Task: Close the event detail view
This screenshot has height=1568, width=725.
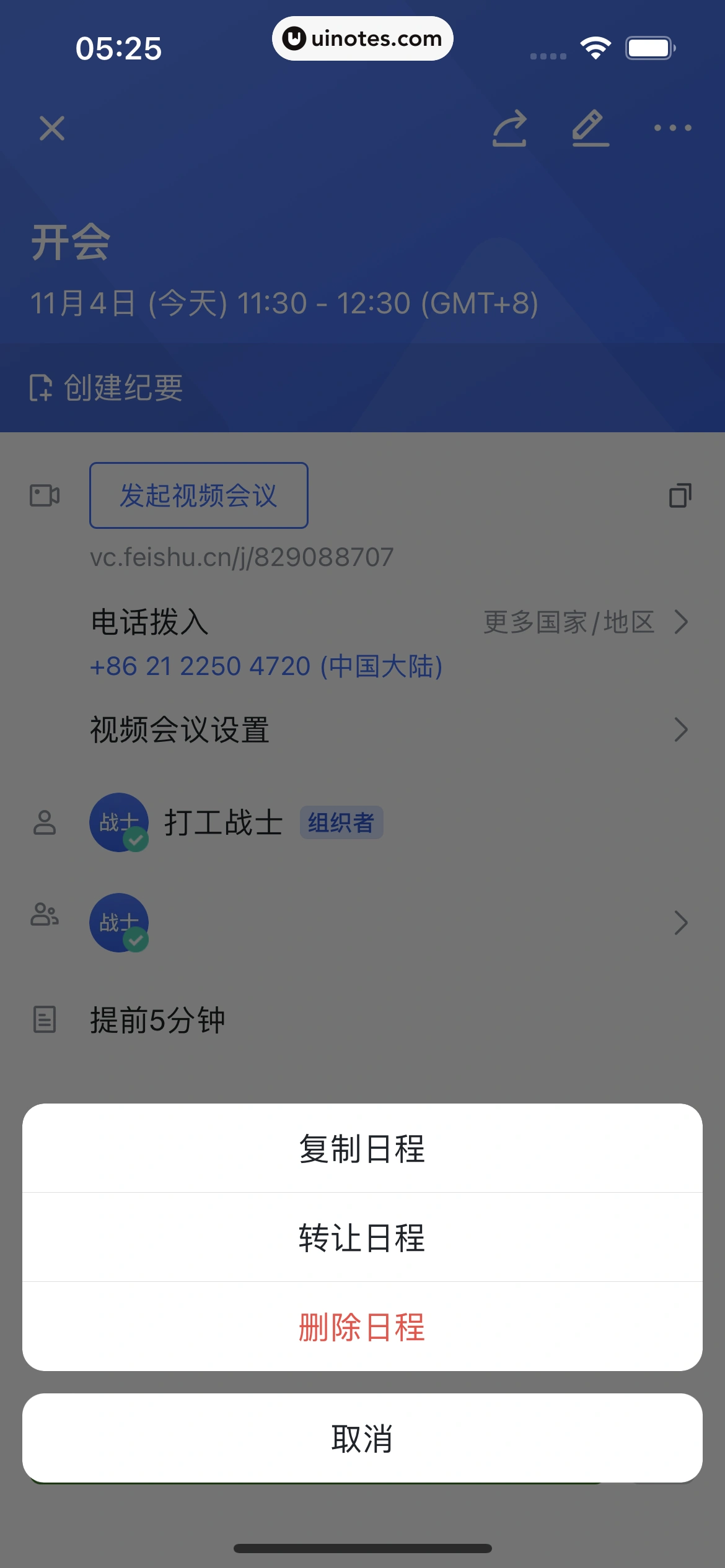Action: pyautogui.click(x=52, y=128)
